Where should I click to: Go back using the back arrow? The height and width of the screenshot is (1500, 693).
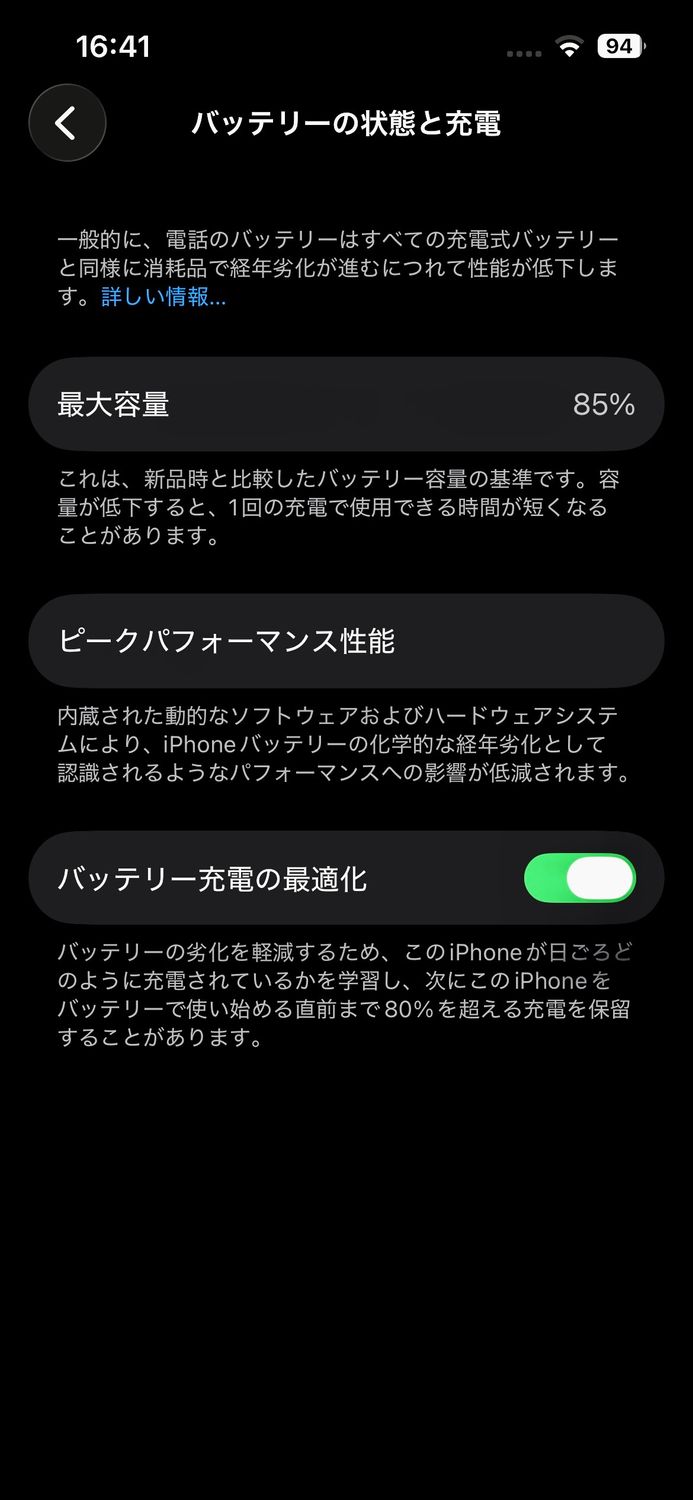(67, 123)
